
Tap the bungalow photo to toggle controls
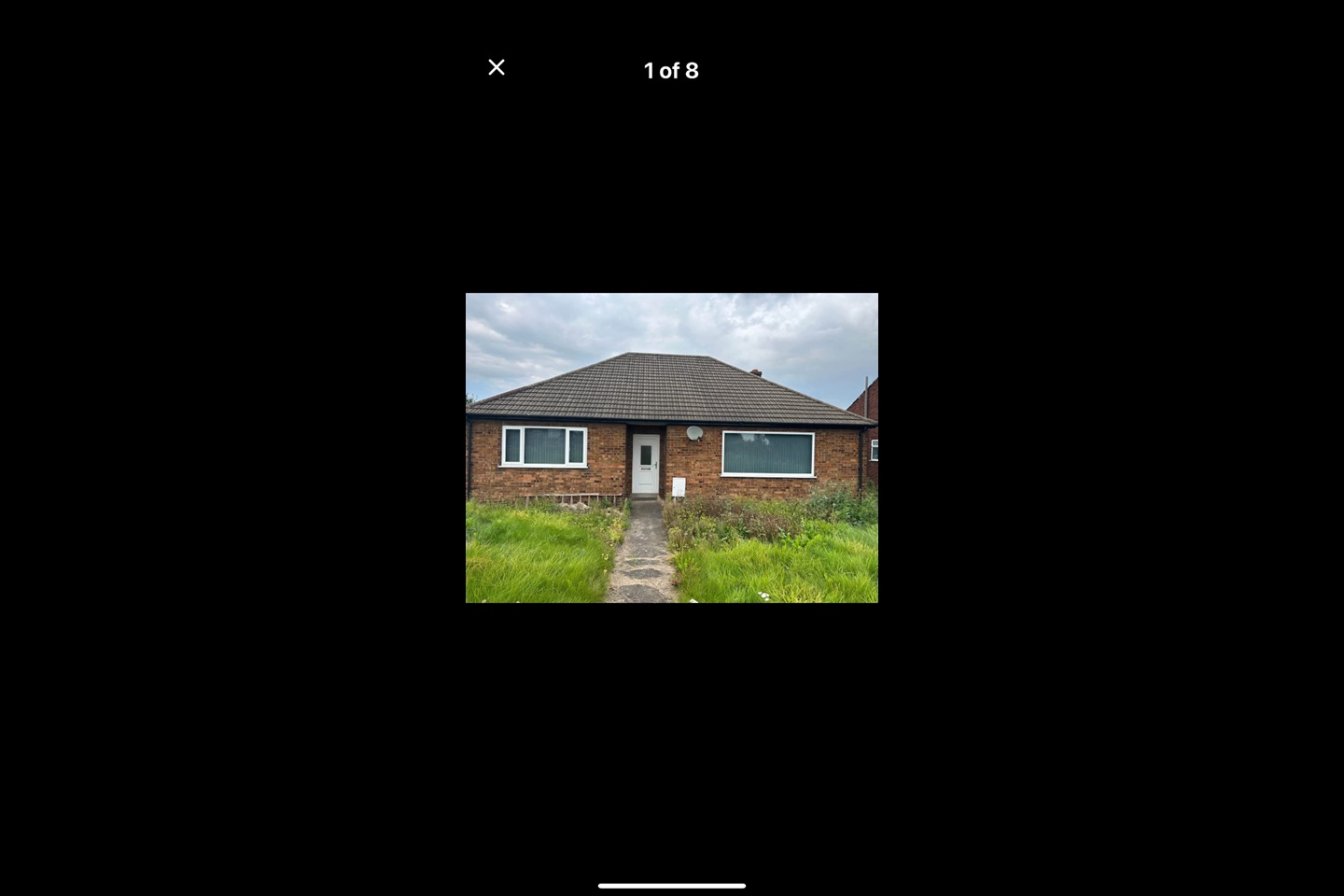pos(672,448)
